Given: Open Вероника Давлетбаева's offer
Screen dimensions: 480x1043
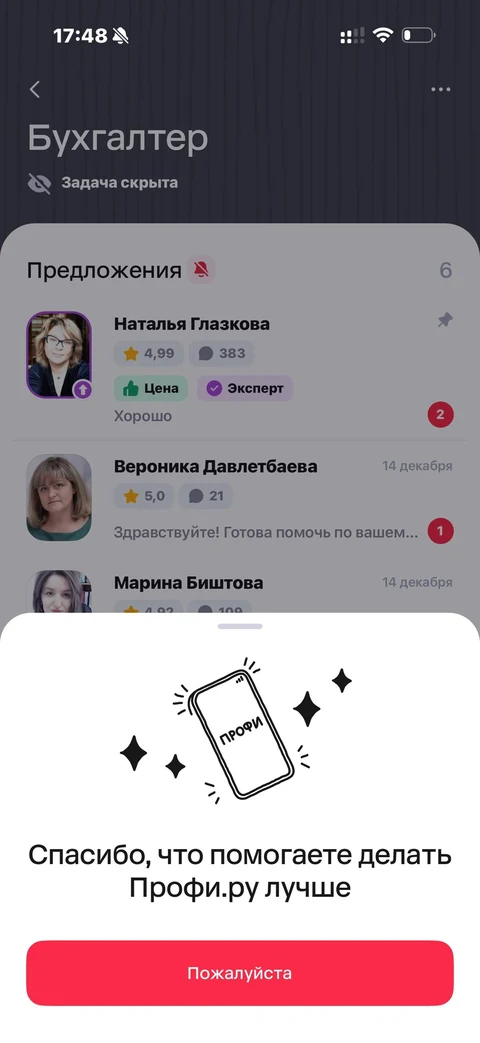Looking at the screenshot, I should (240, 498).
